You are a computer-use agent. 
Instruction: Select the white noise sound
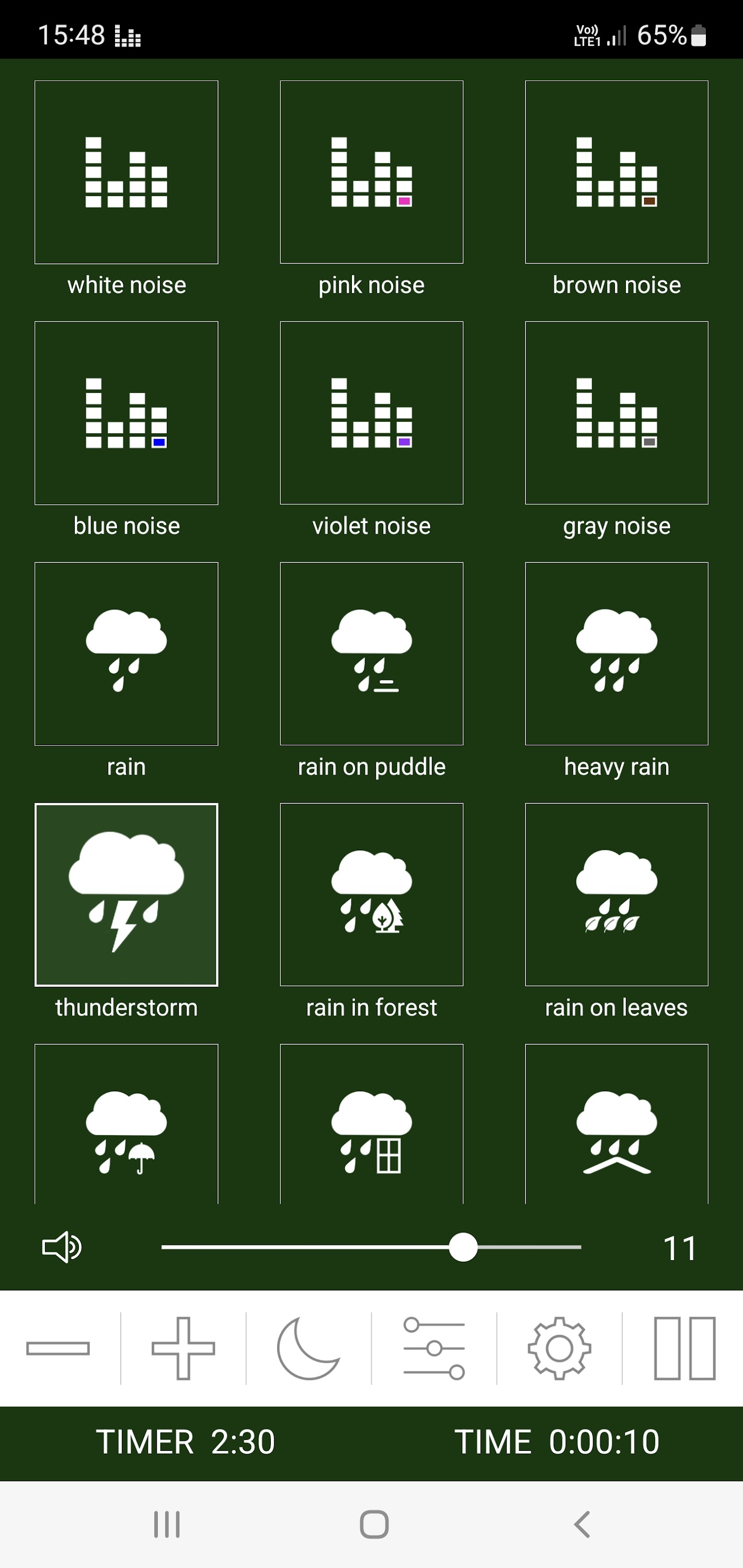pyautogui.click(x=126, y=172)
